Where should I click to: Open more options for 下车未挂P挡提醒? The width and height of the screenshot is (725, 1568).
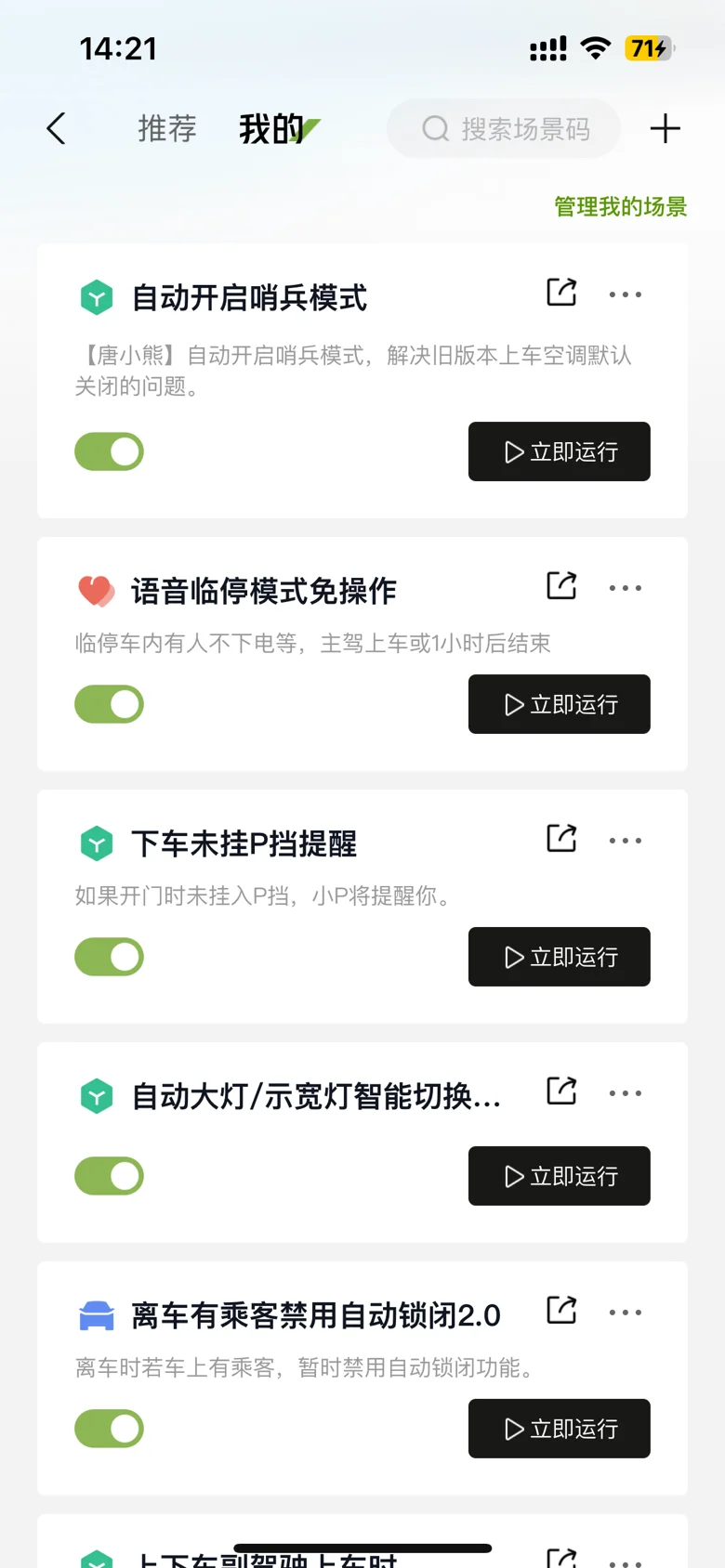point(625,841)
